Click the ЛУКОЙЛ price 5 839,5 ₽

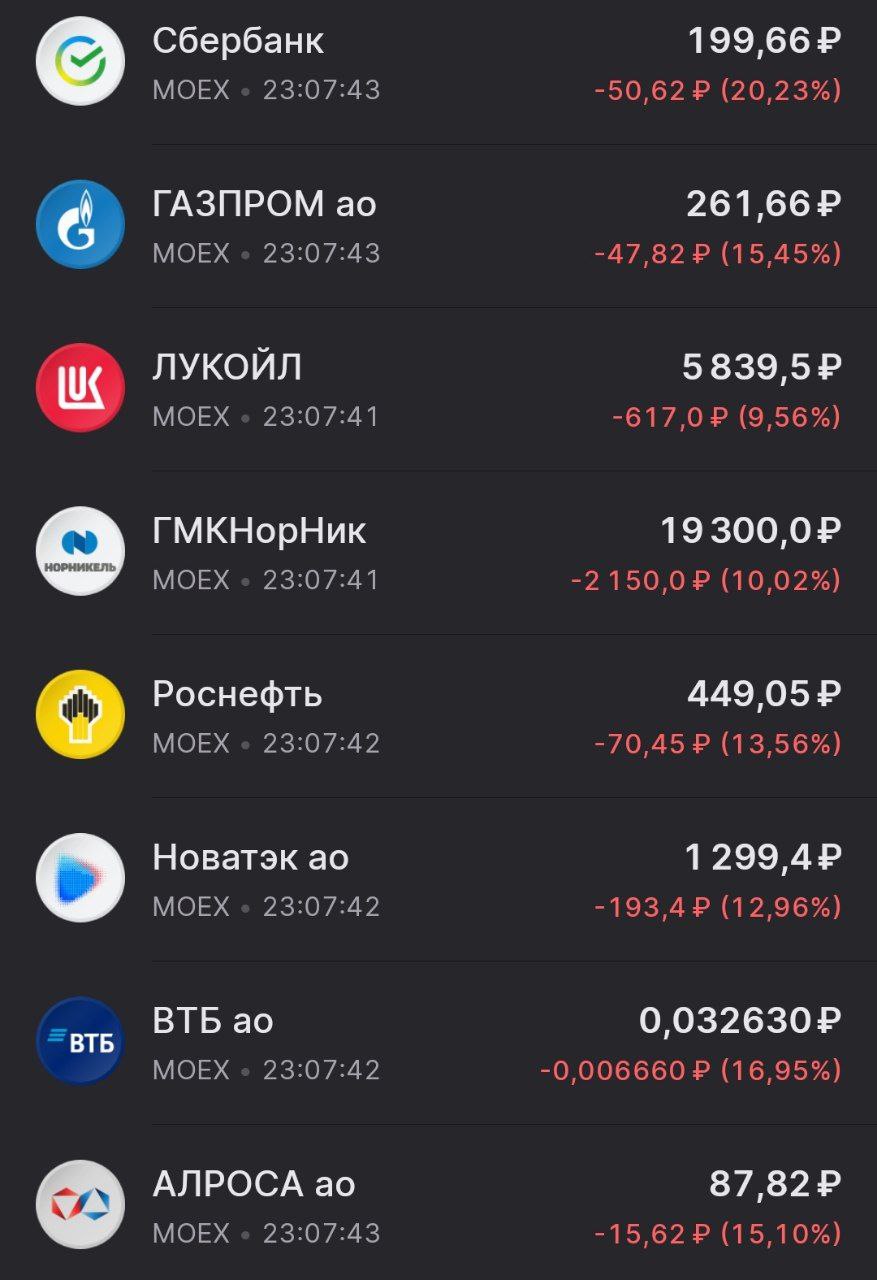(766, 366)
